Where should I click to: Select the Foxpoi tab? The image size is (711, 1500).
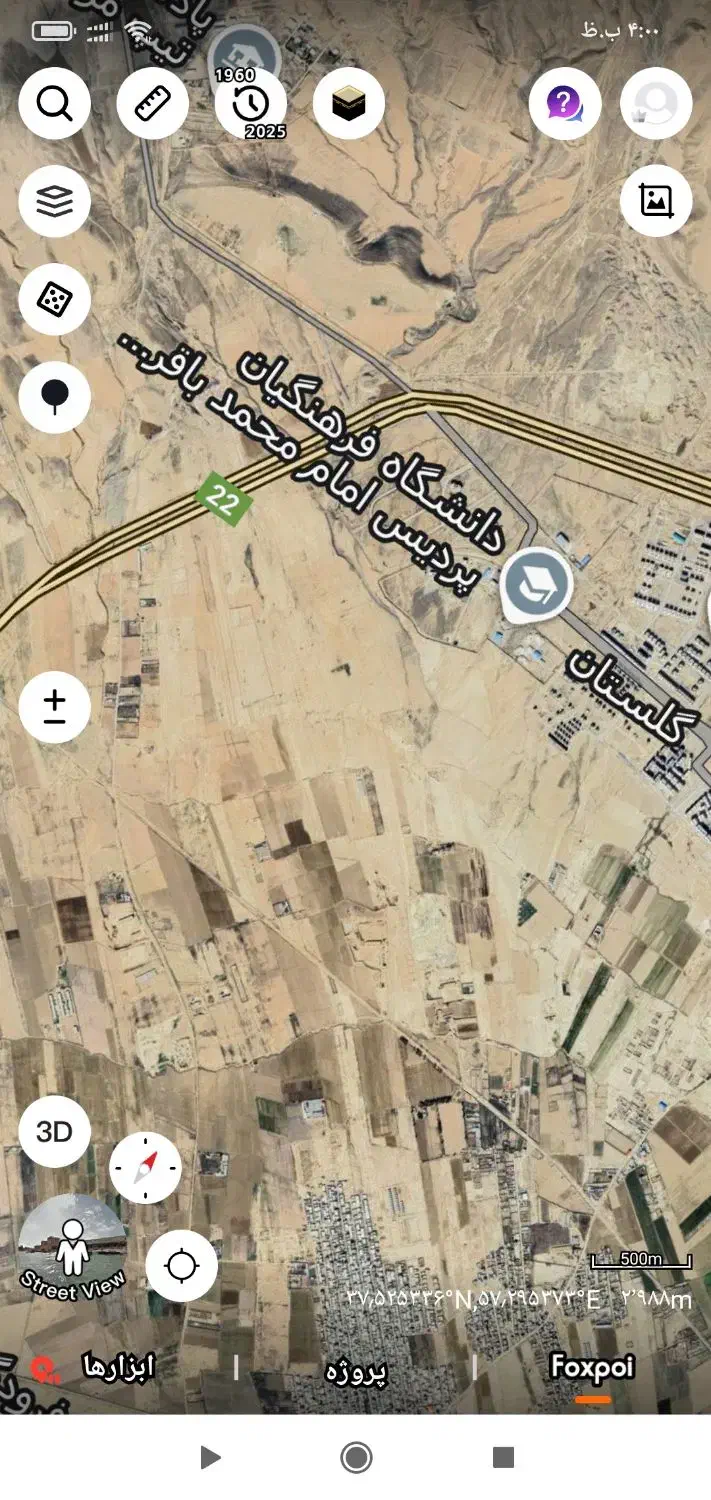click(592, 1368)
